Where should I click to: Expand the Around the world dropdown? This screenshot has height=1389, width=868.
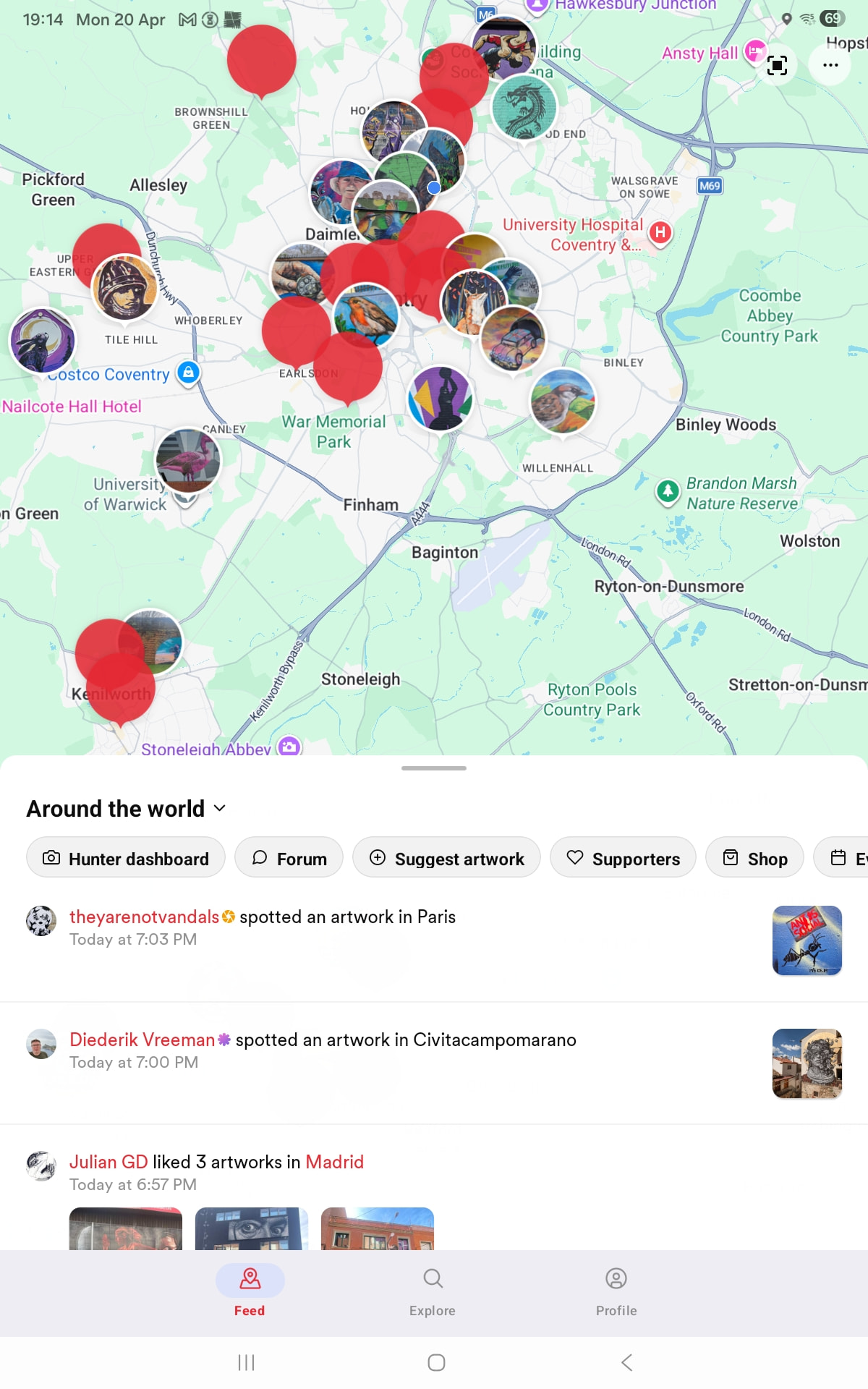click(127, 808)
